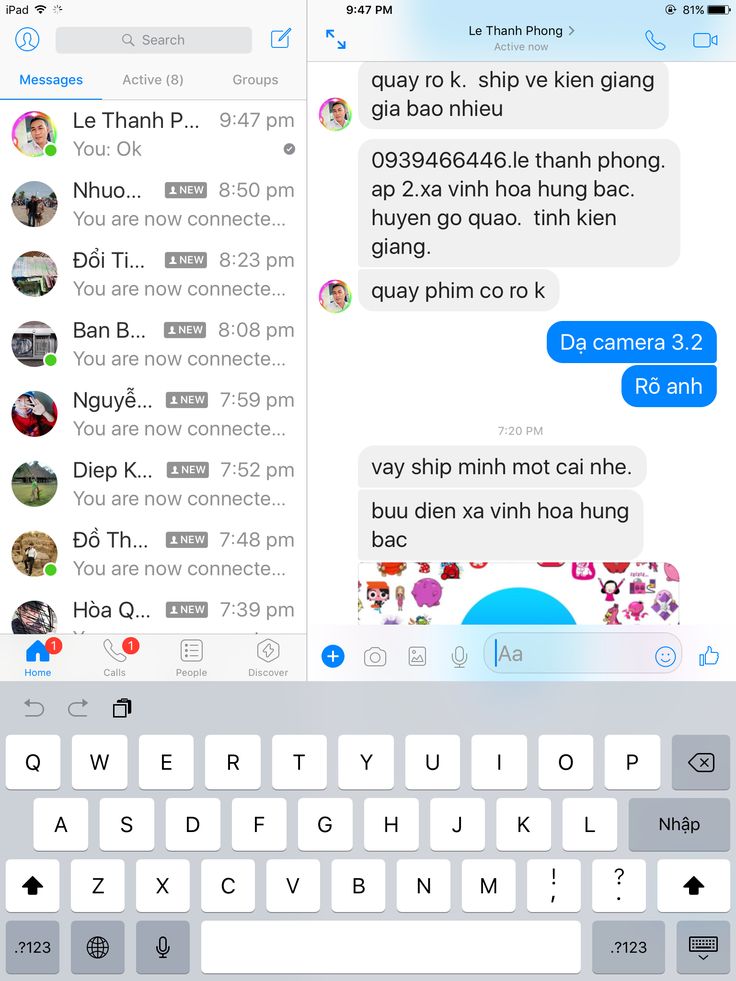Open the chat with Diep K…

click(153, 484)
